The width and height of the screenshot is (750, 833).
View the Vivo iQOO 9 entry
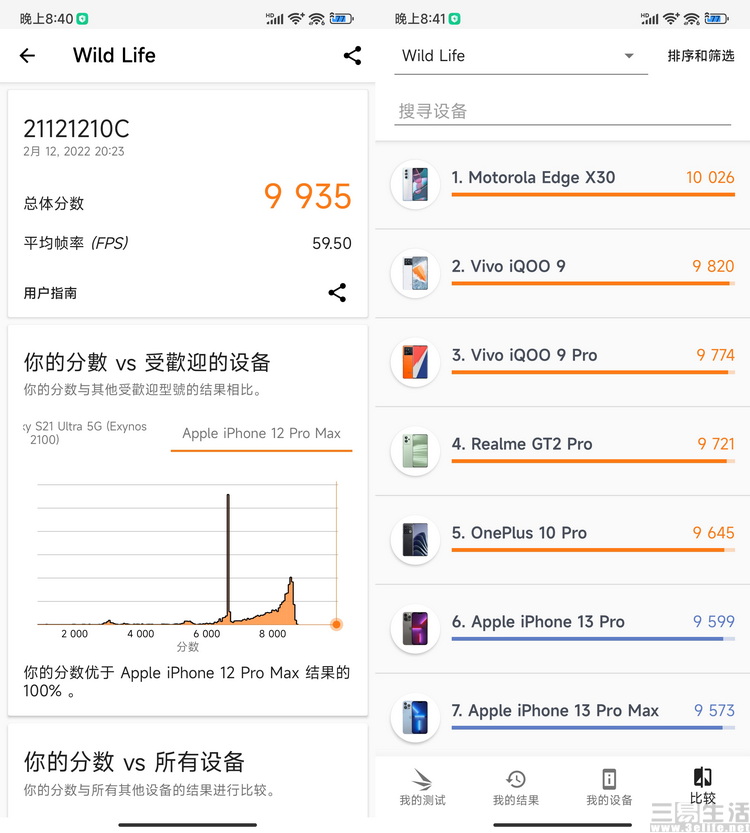click(563, 273)
